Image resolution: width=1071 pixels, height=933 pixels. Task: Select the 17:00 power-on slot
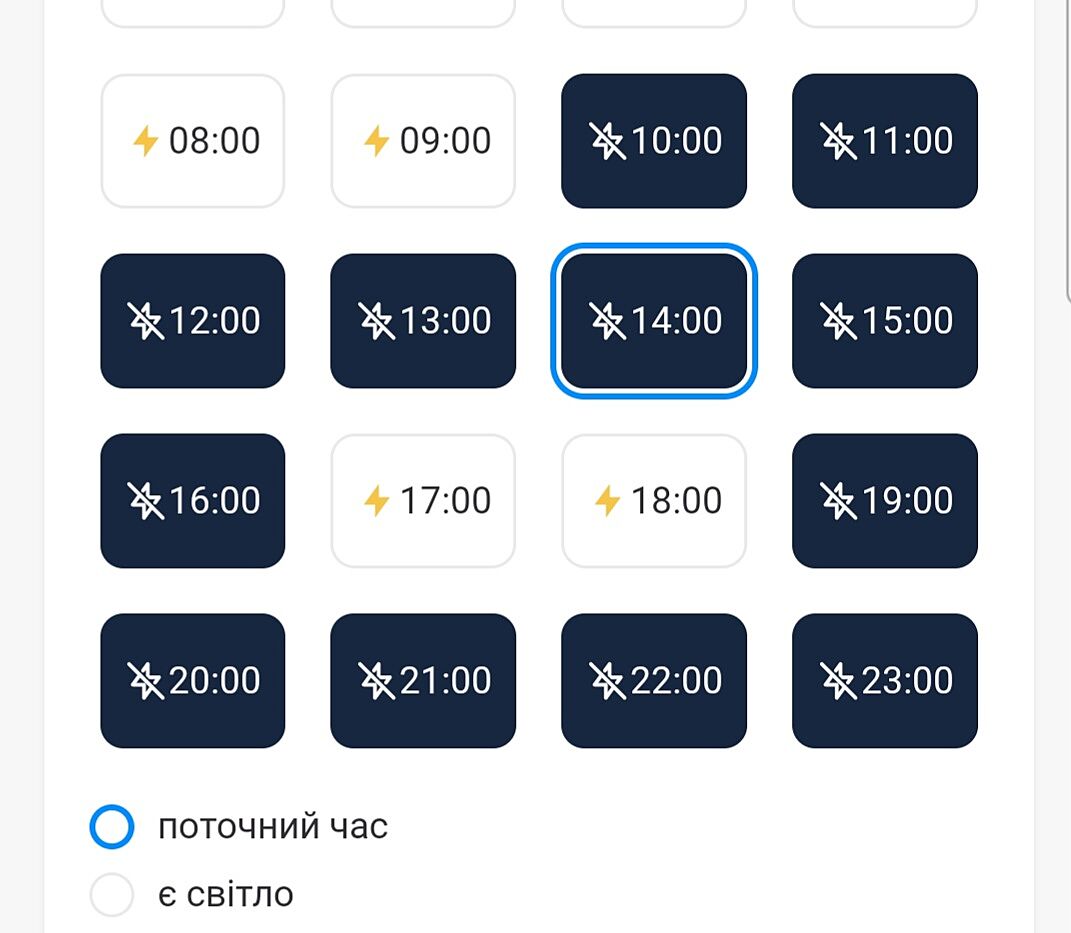423,501
